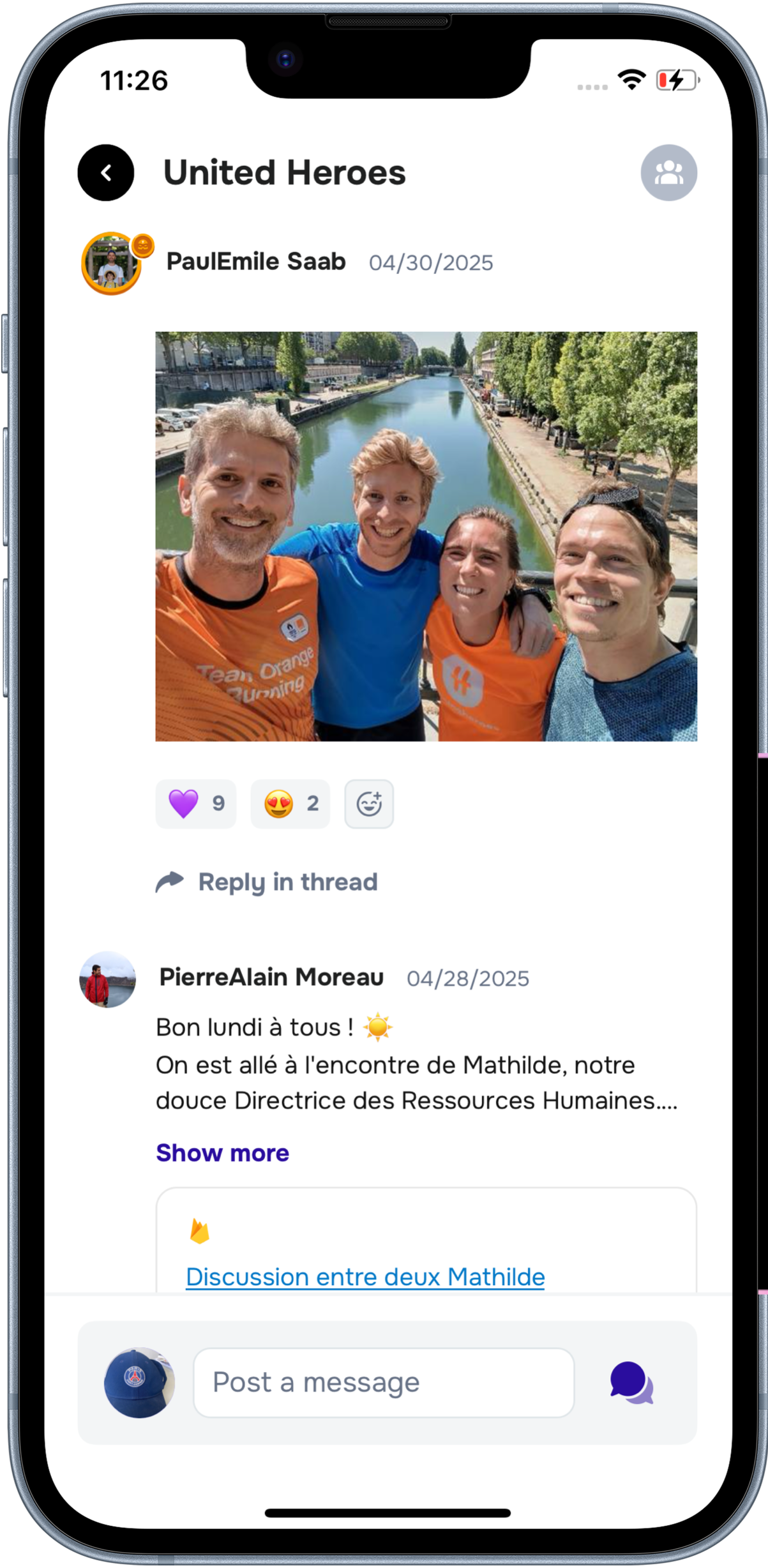Go back using the arrow button

point(106,173)
